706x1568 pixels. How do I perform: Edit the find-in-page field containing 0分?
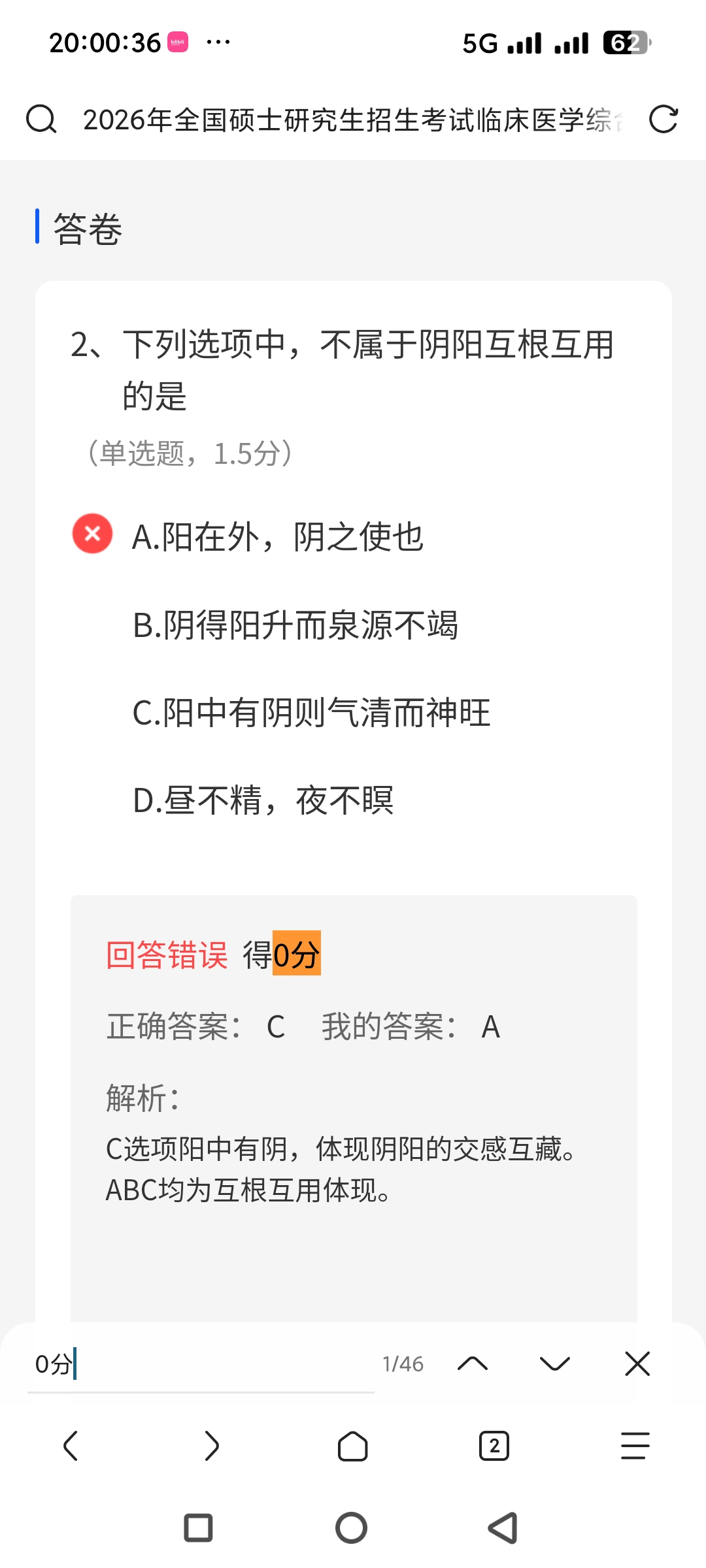pos(196,1364)
